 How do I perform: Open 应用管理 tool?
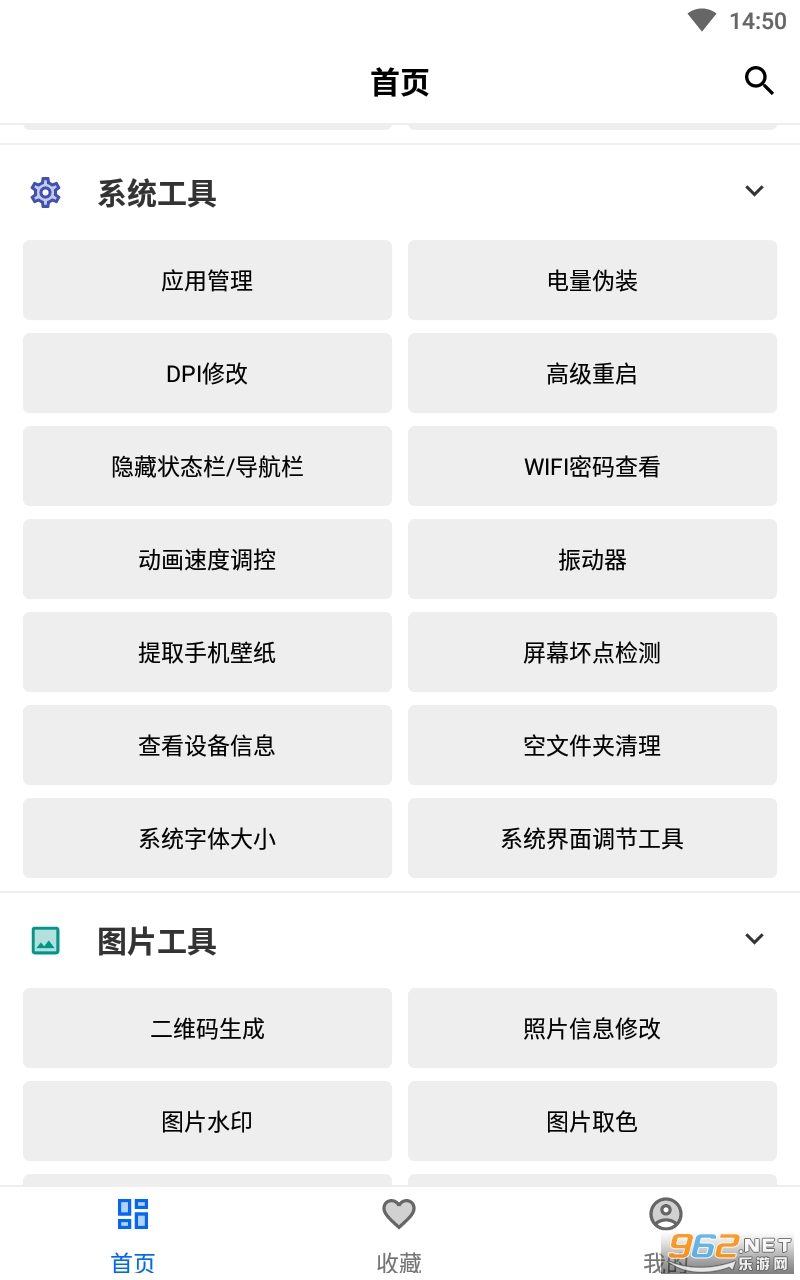pos(207,280)
